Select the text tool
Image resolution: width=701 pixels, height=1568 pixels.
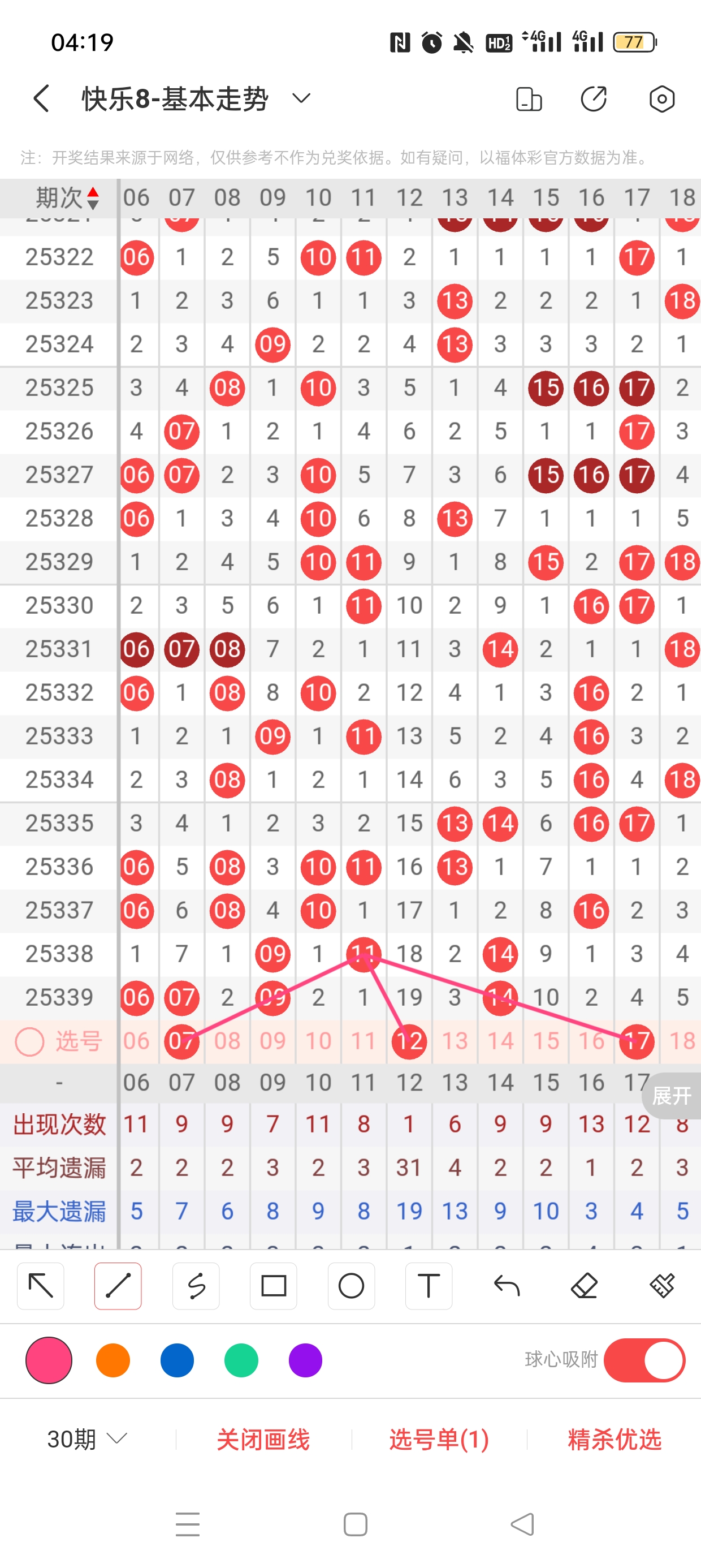(x=429, y=1286)
